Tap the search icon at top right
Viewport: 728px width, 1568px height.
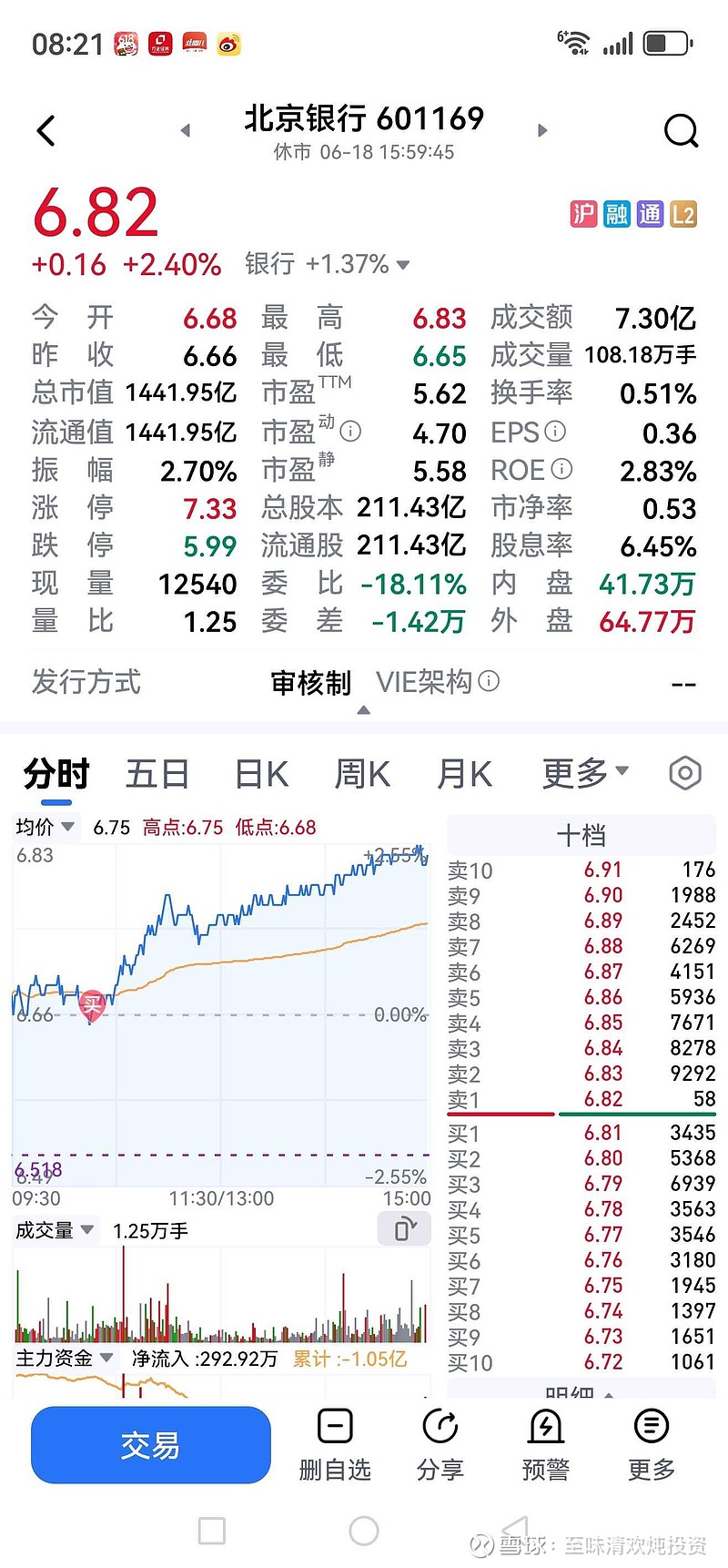[x=682, y=130]
